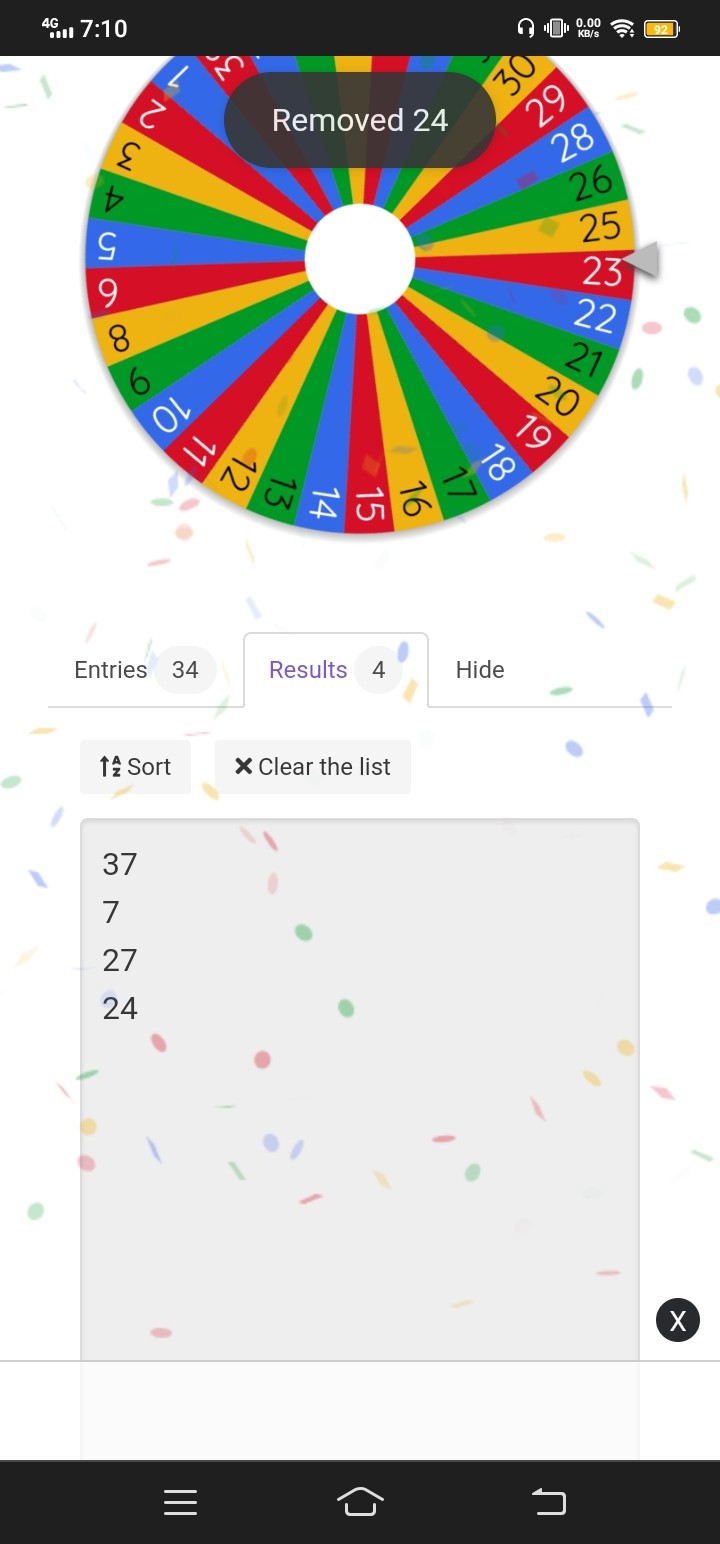Screen dimensions: 720x1544
Task: Sort the results list
Action: point(135,767)
